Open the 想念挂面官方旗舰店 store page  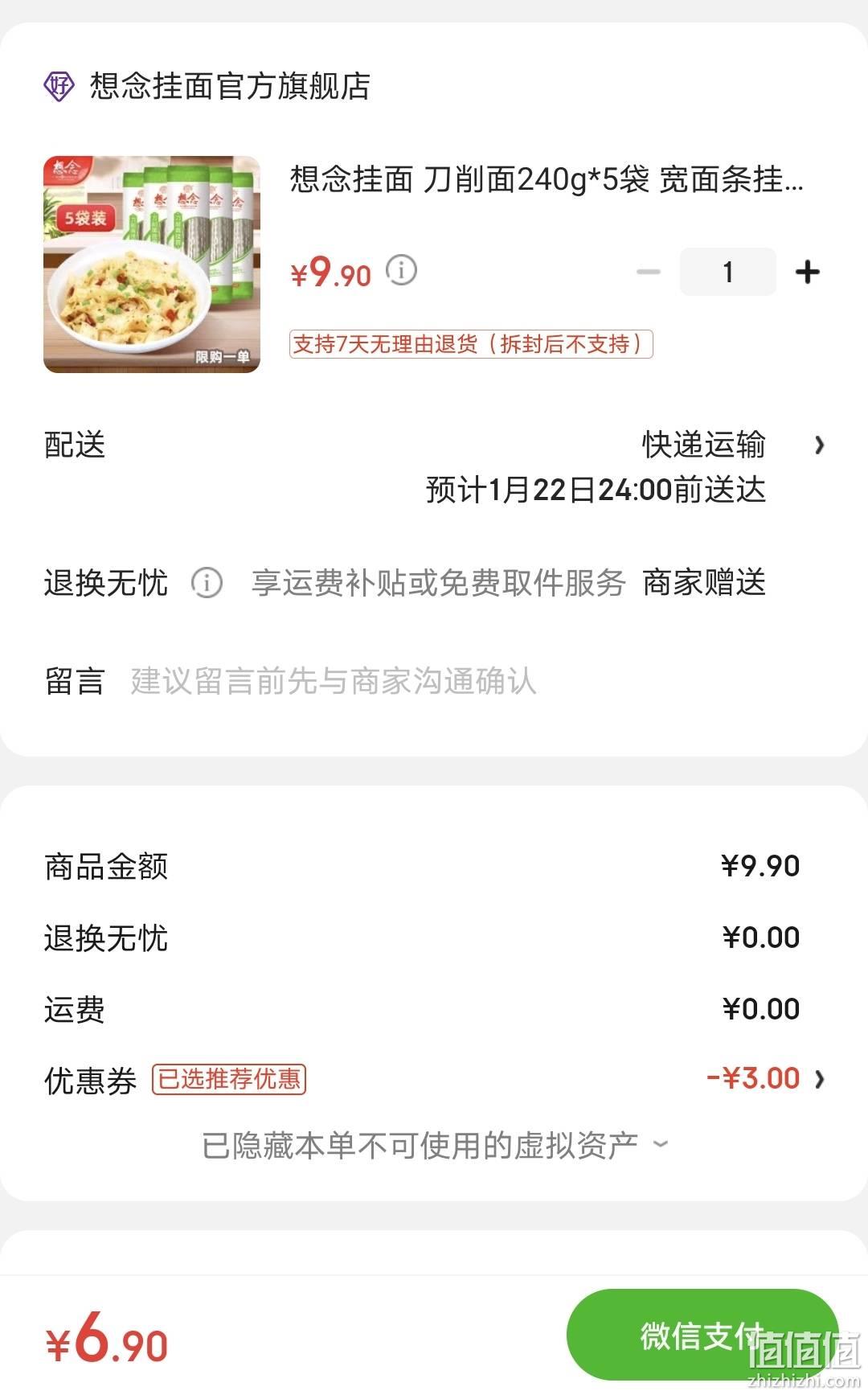pyautogui.click(x=229, y=86)
